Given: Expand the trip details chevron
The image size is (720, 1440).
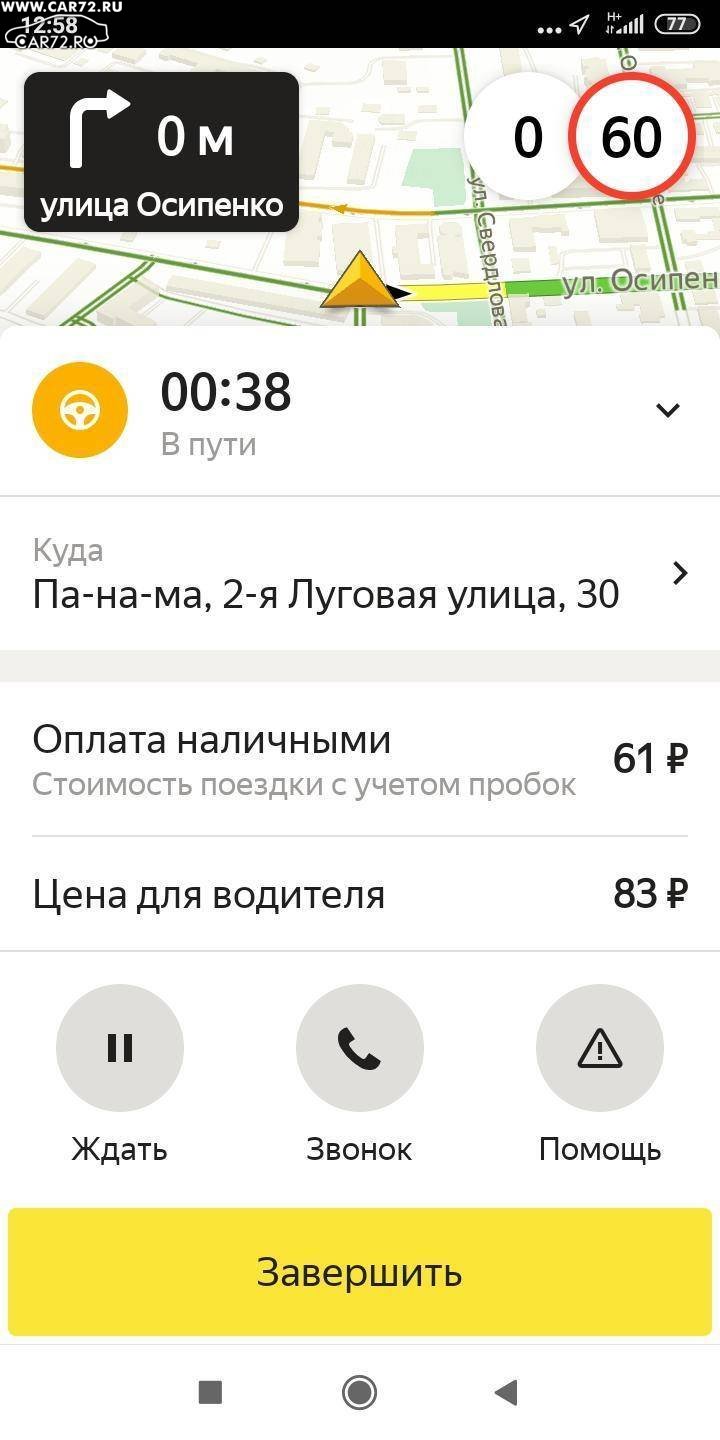Looking at the screenshot, I should coord(667,409).
